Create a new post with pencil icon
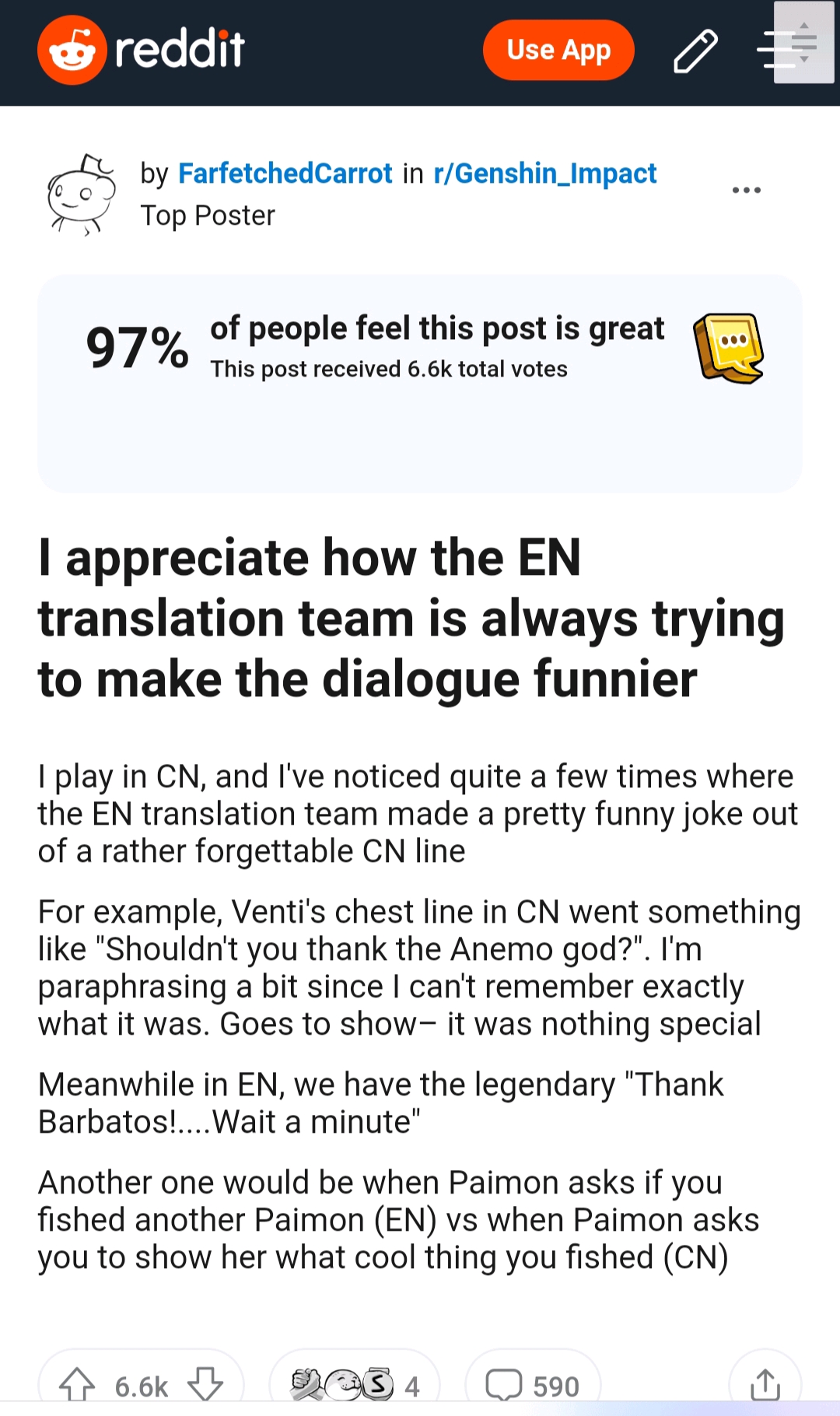Screen dimensions: 840x1416 tap(695, 51)
